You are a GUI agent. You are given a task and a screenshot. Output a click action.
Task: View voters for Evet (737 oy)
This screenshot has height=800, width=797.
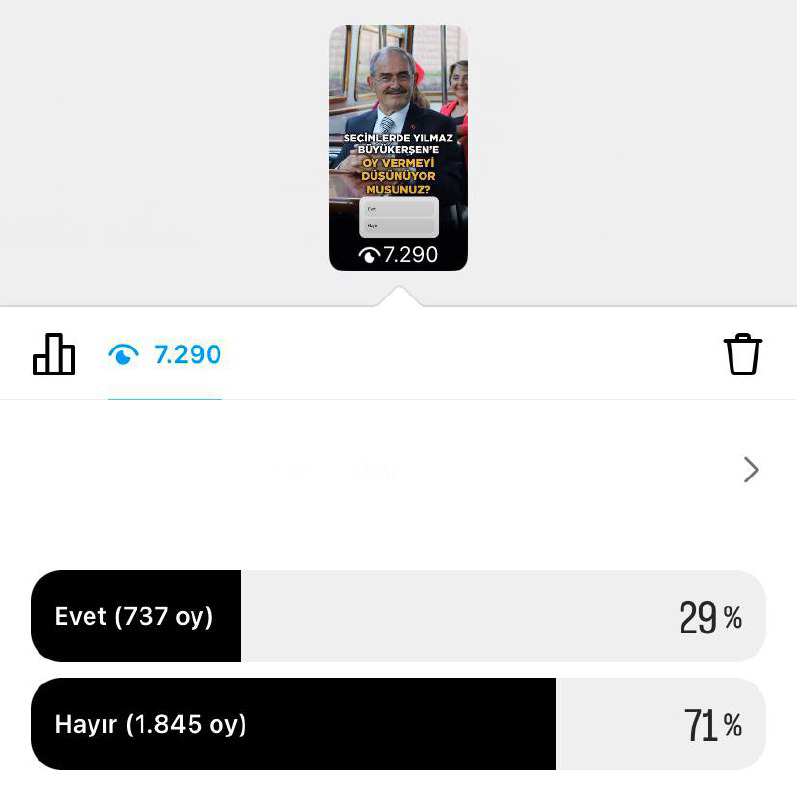398,616
